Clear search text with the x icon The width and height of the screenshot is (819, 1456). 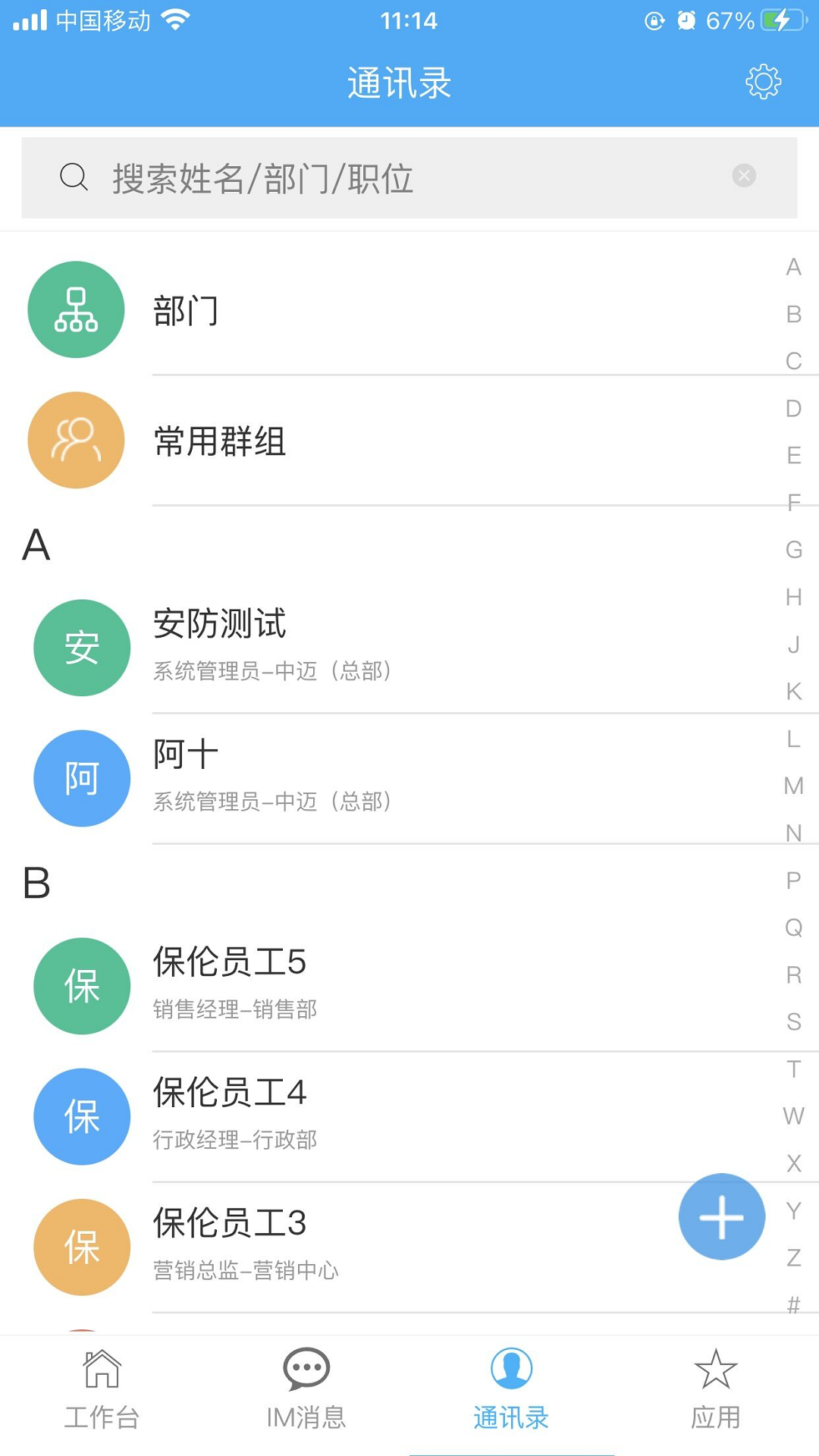pyautogui.click(x=745, y=175)
